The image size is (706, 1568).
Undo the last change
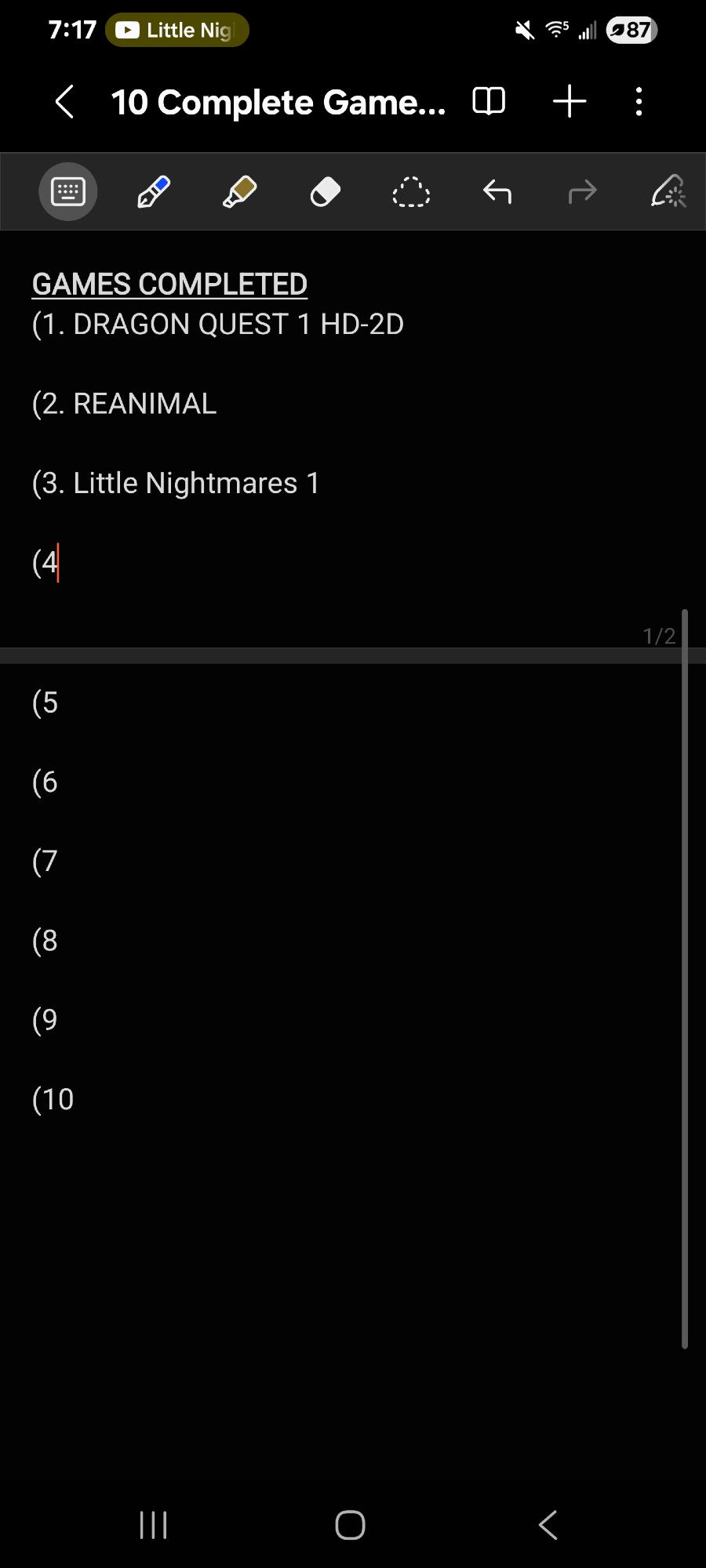pyautogui.click(x=497, y=191)
